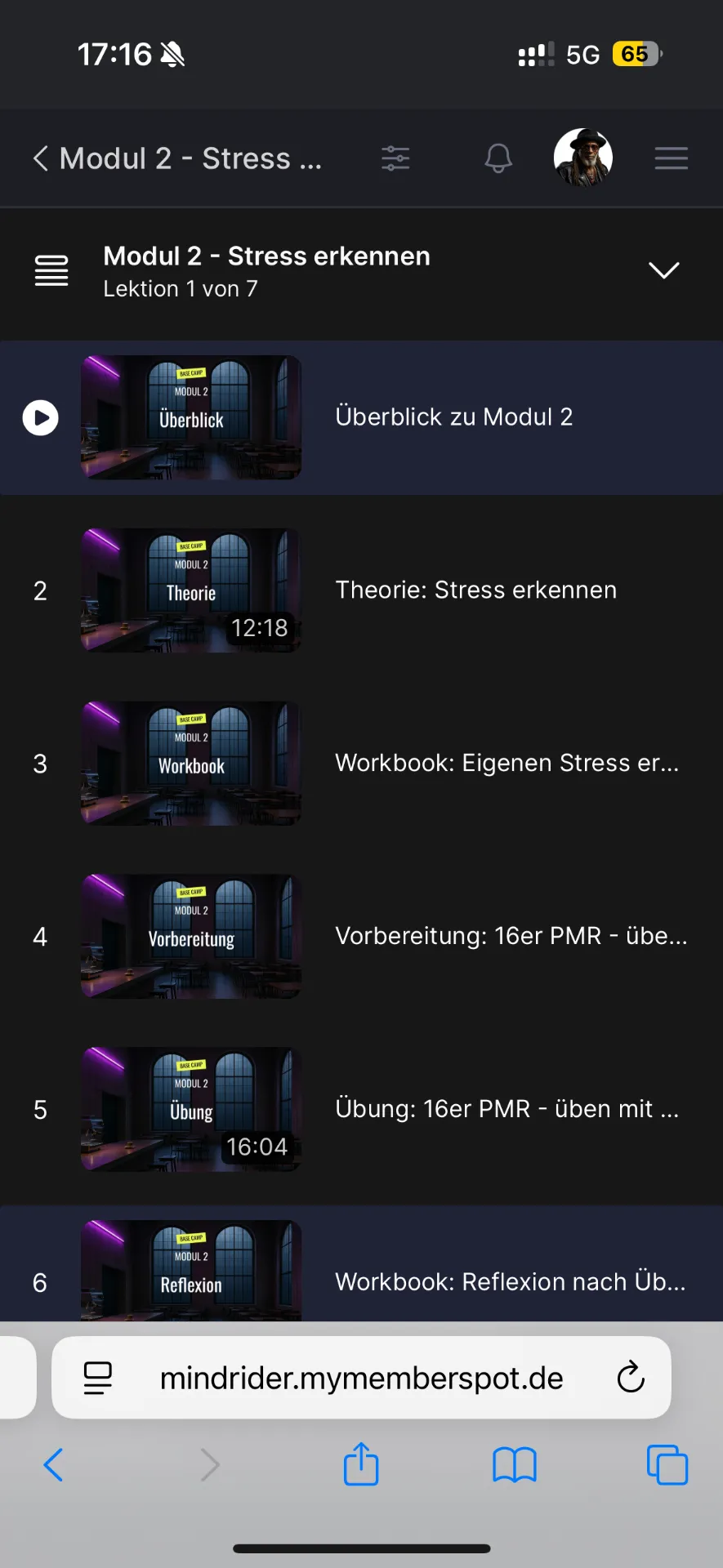Open the hamburger menu

671,158
